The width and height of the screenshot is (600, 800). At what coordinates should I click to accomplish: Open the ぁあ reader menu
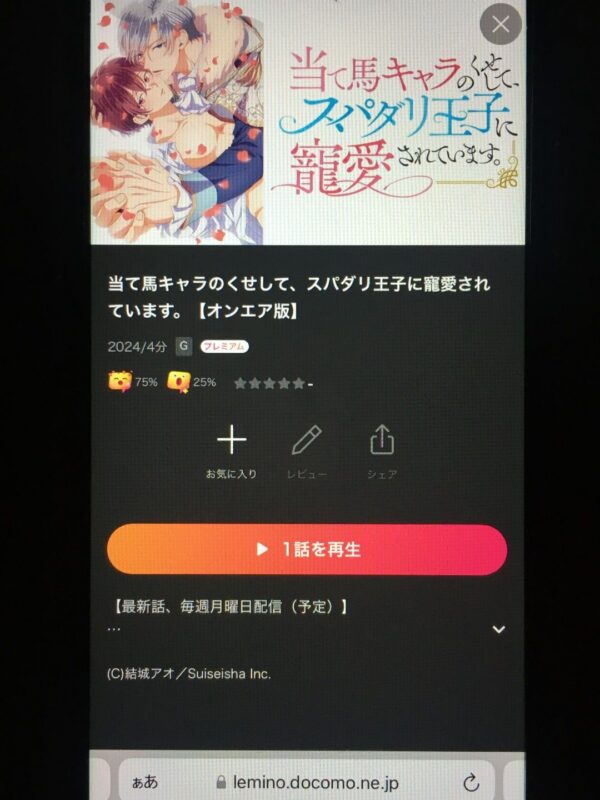(x=144, y=782)
